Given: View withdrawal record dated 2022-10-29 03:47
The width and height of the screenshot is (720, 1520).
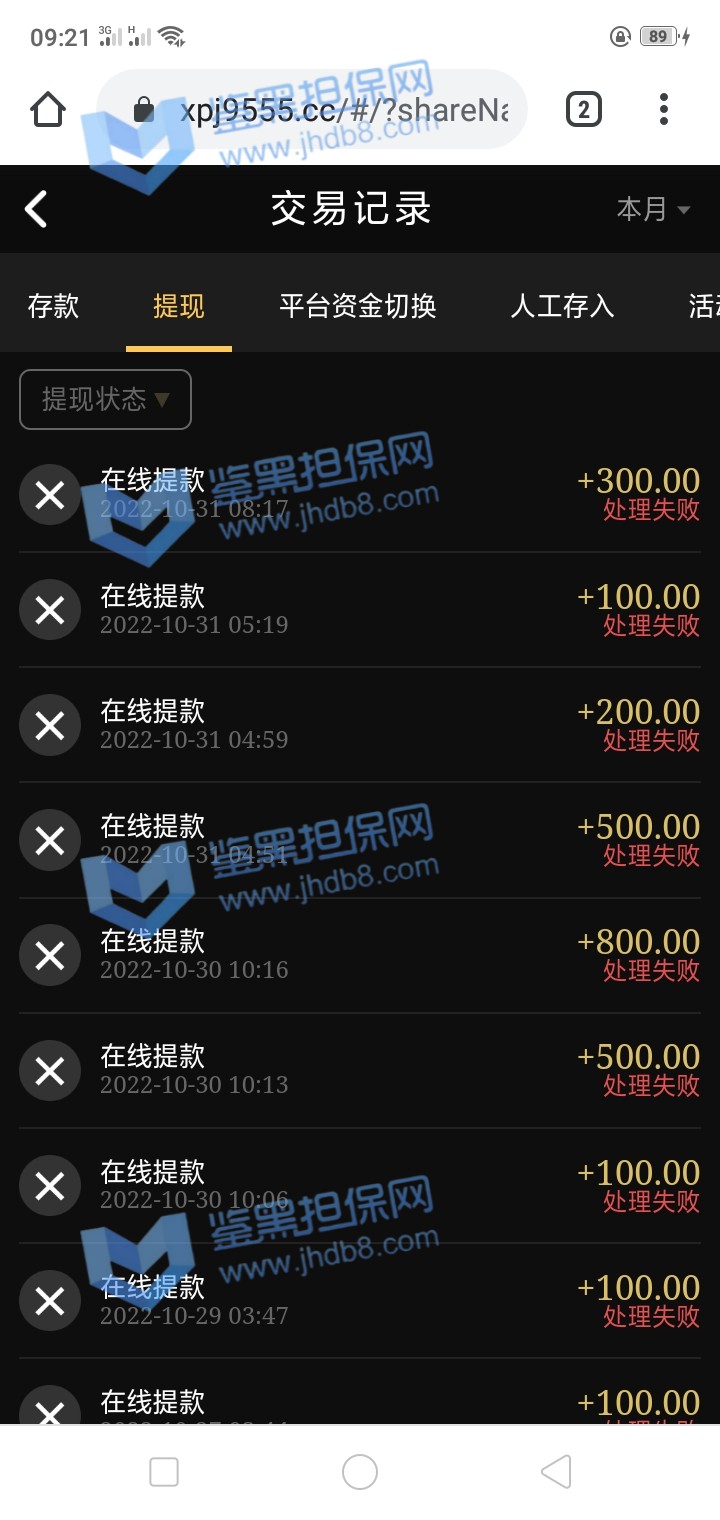Looking at the screenshot, I should coord(360,1300).
